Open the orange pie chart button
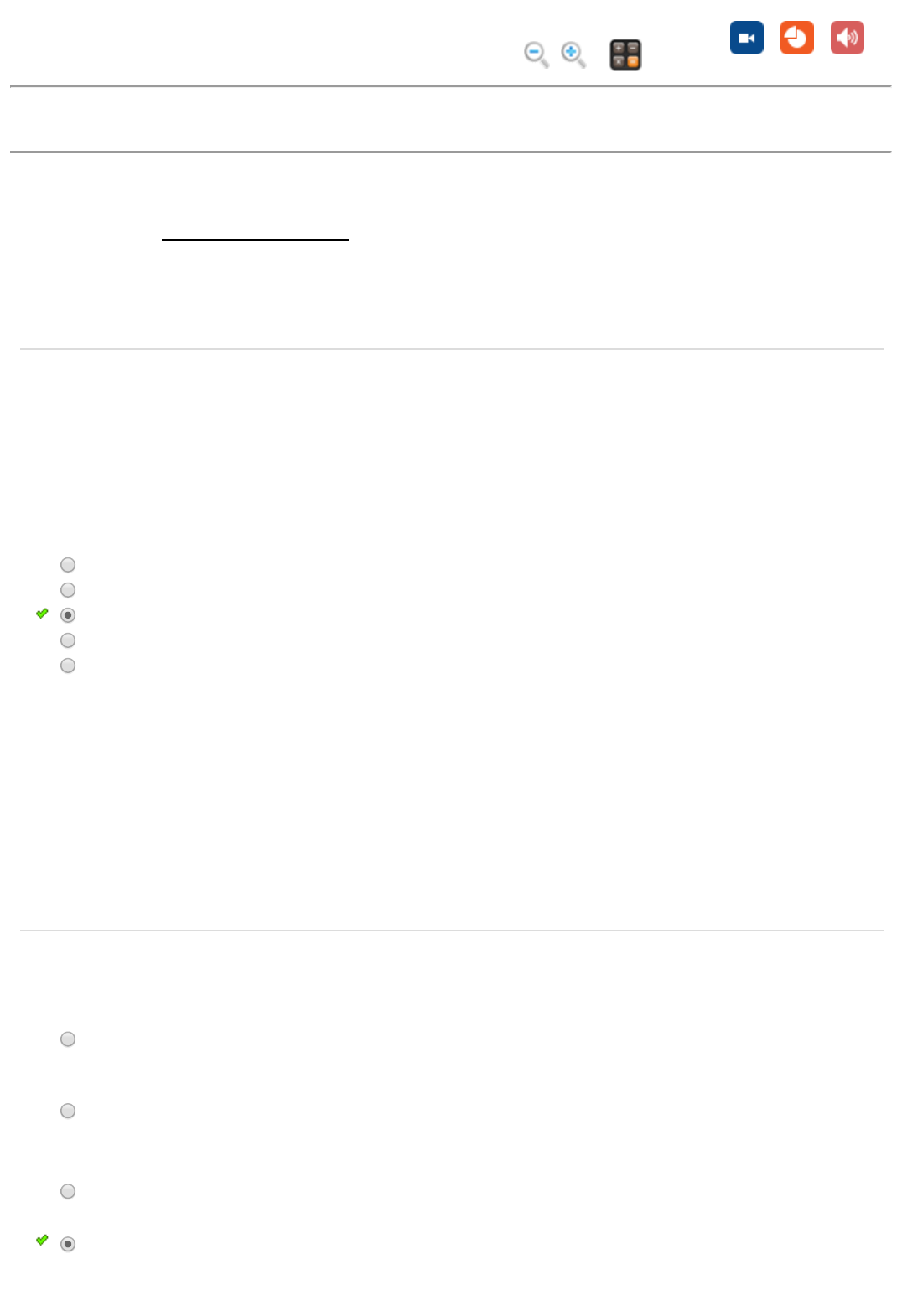The image size is (902, 1316). coord(796,38)
